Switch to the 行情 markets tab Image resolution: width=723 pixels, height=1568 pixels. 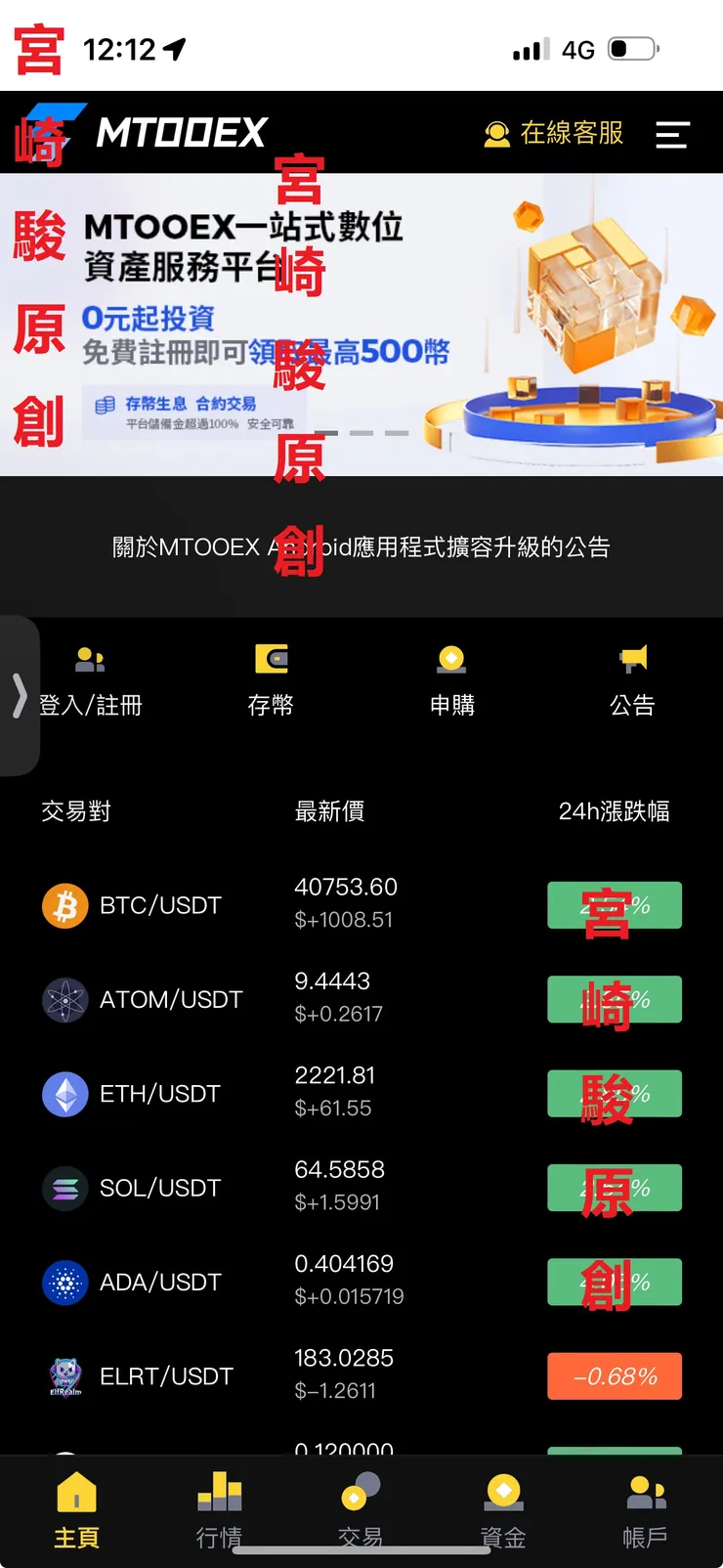[x=219, y=1494]
